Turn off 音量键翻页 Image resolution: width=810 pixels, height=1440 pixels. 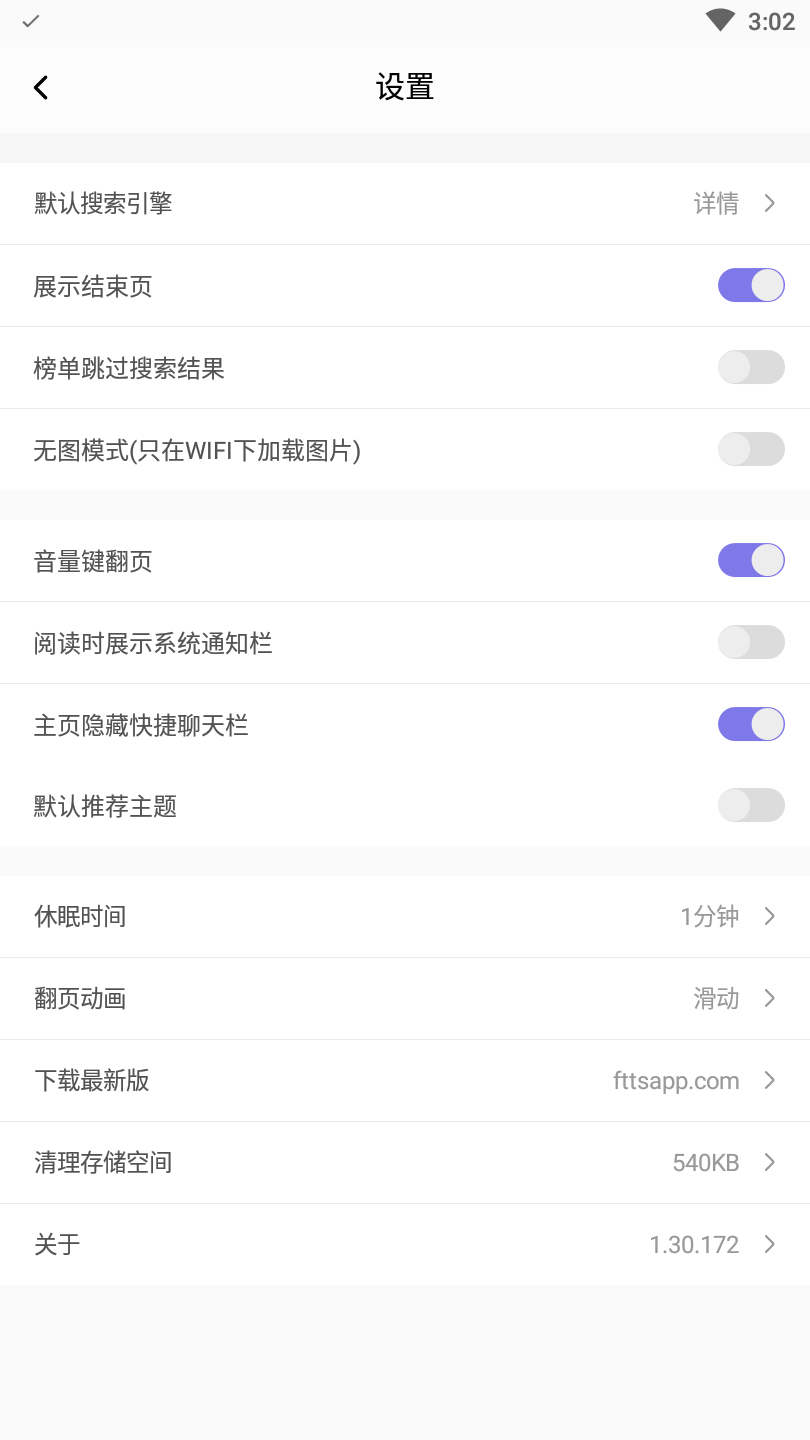[x=751, y=560]
